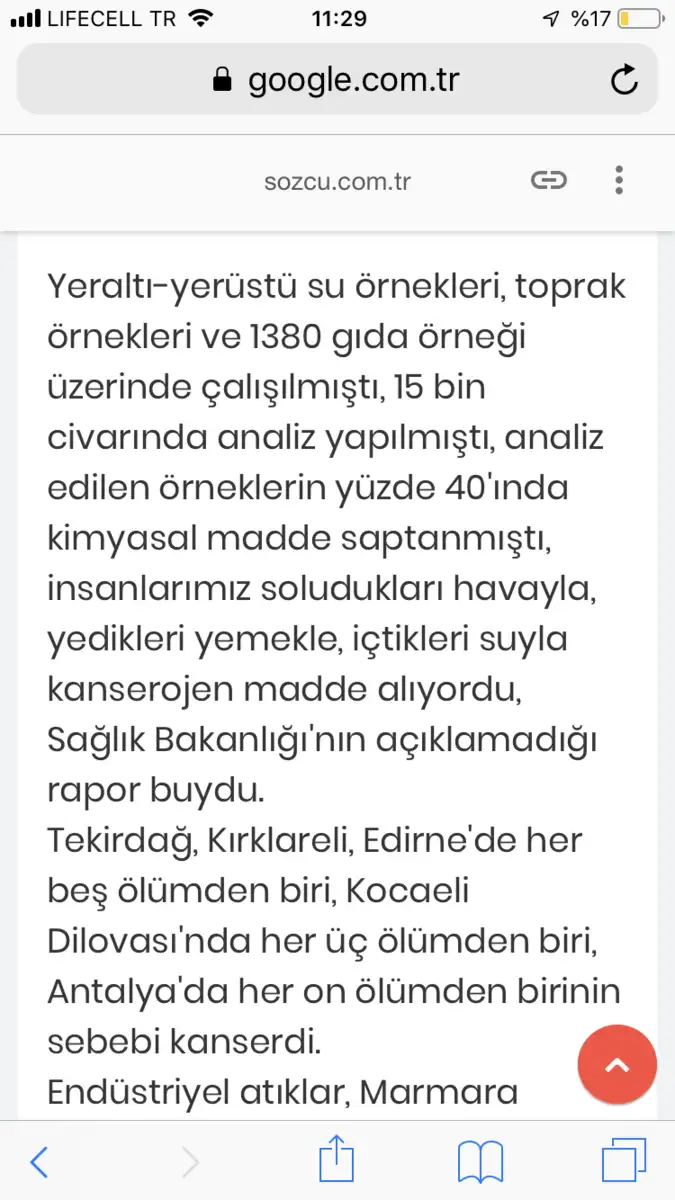
Task: Copy the sozcu.com.tr article link
Action: point(548,181)
